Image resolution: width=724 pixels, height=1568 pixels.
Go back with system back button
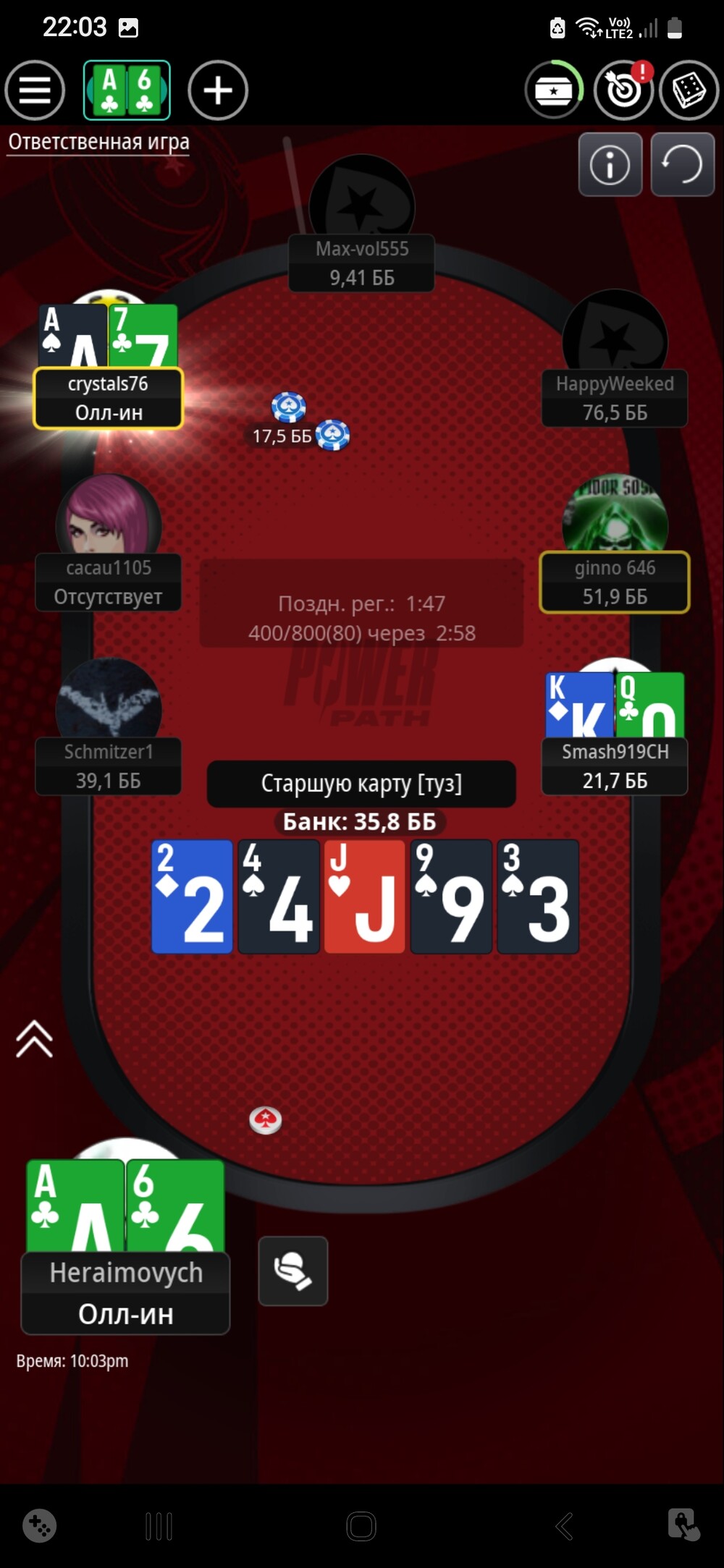click(x=564, y=1526)
